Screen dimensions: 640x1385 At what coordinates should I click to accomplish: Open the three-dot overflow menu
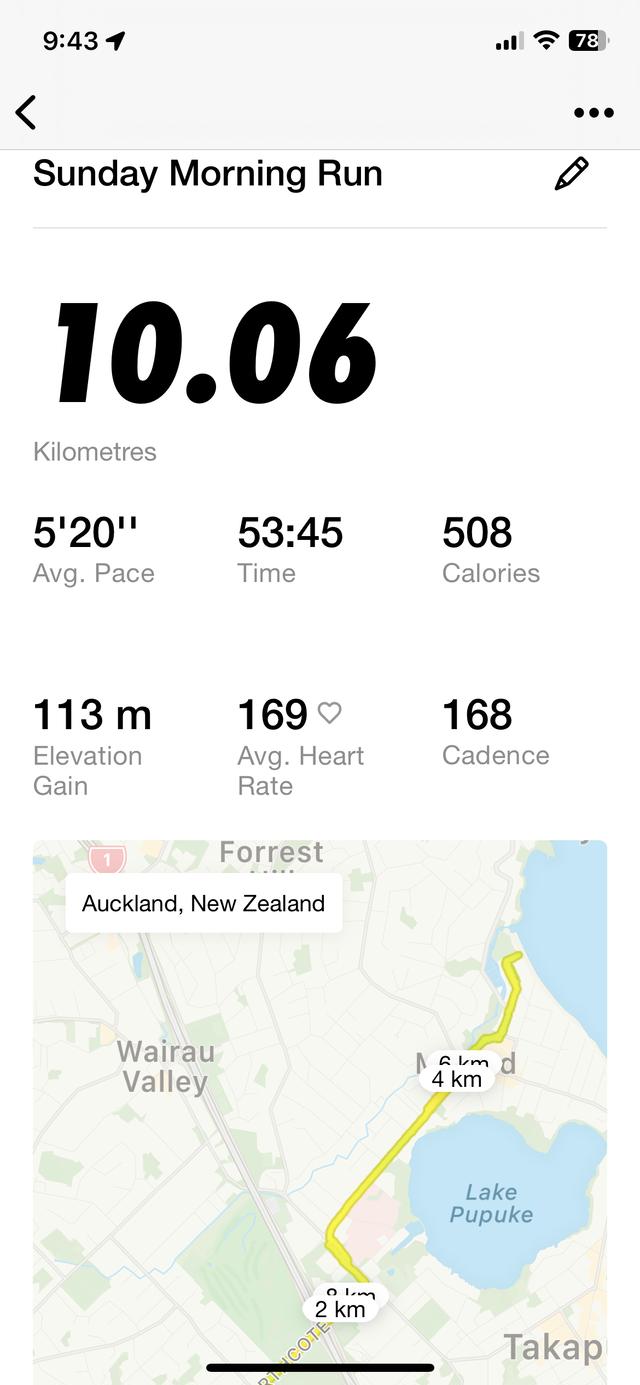[x=594, y=113]
